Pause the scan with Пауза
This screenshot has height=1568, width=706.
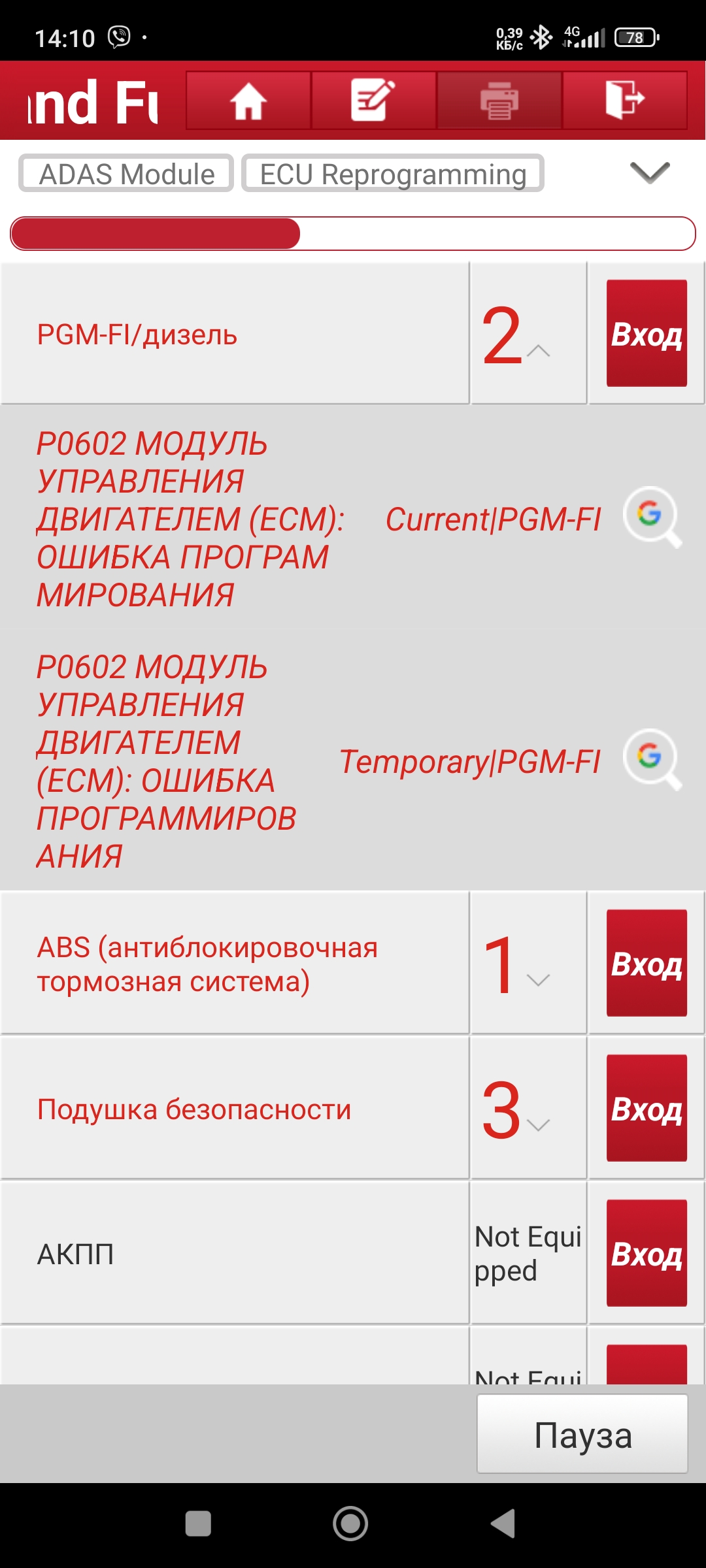click(x=582, y=1435)
